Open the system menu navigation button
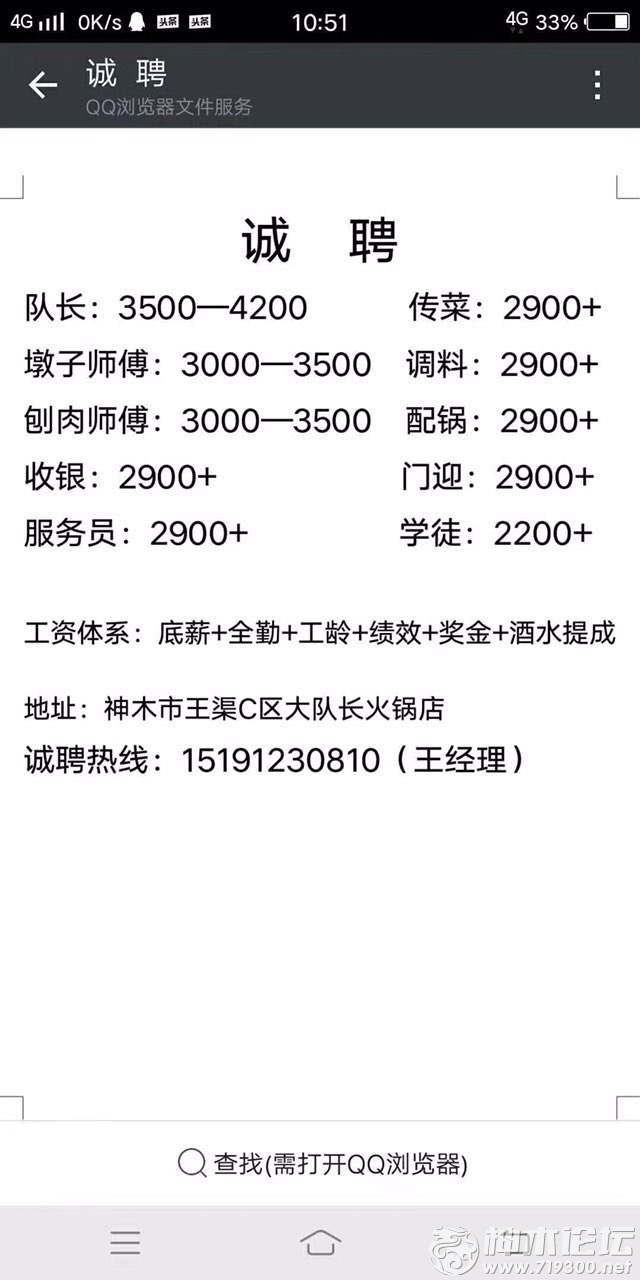 click(125, 1243)
